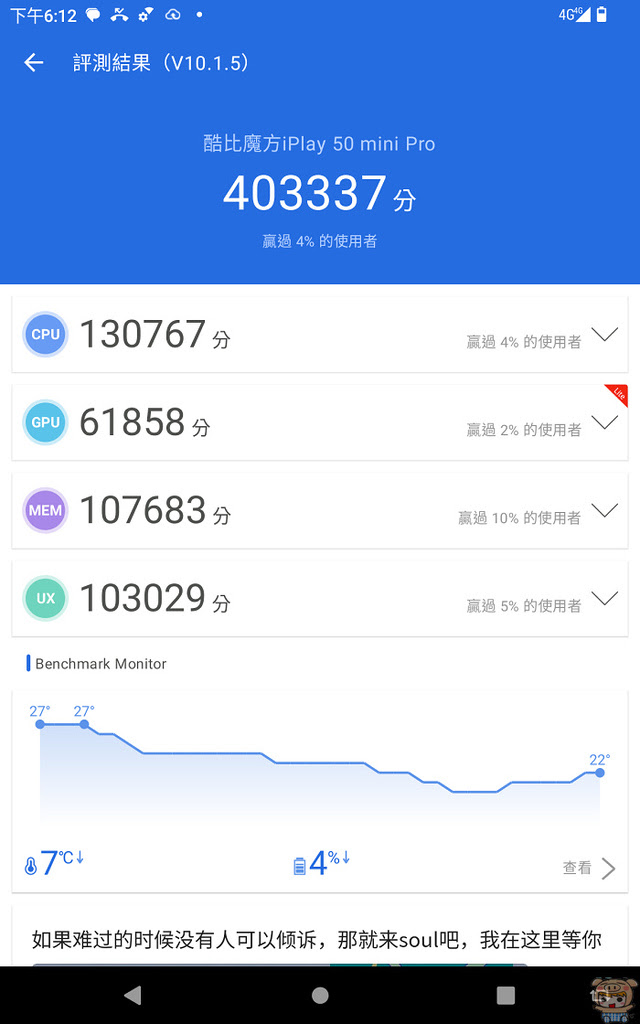Screen dimensions: 640x1024
Task: Open the recent apps button
Action: coord(506,995)
